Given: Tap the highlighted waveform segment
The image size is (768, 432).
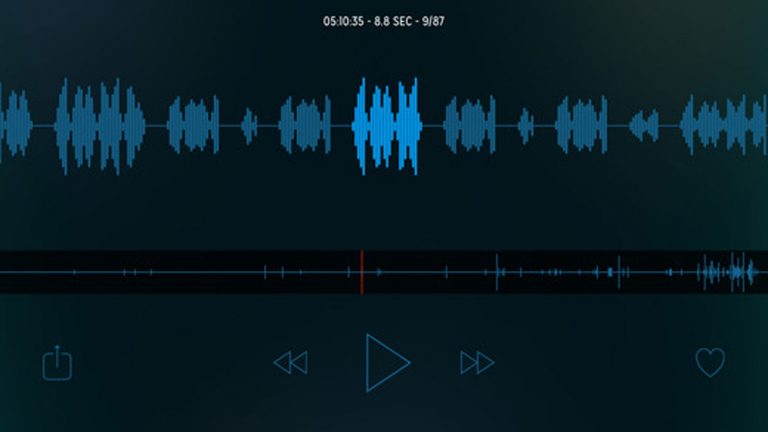Looking at the screenshot, I should pyautogui.click(x=387, y=126).
